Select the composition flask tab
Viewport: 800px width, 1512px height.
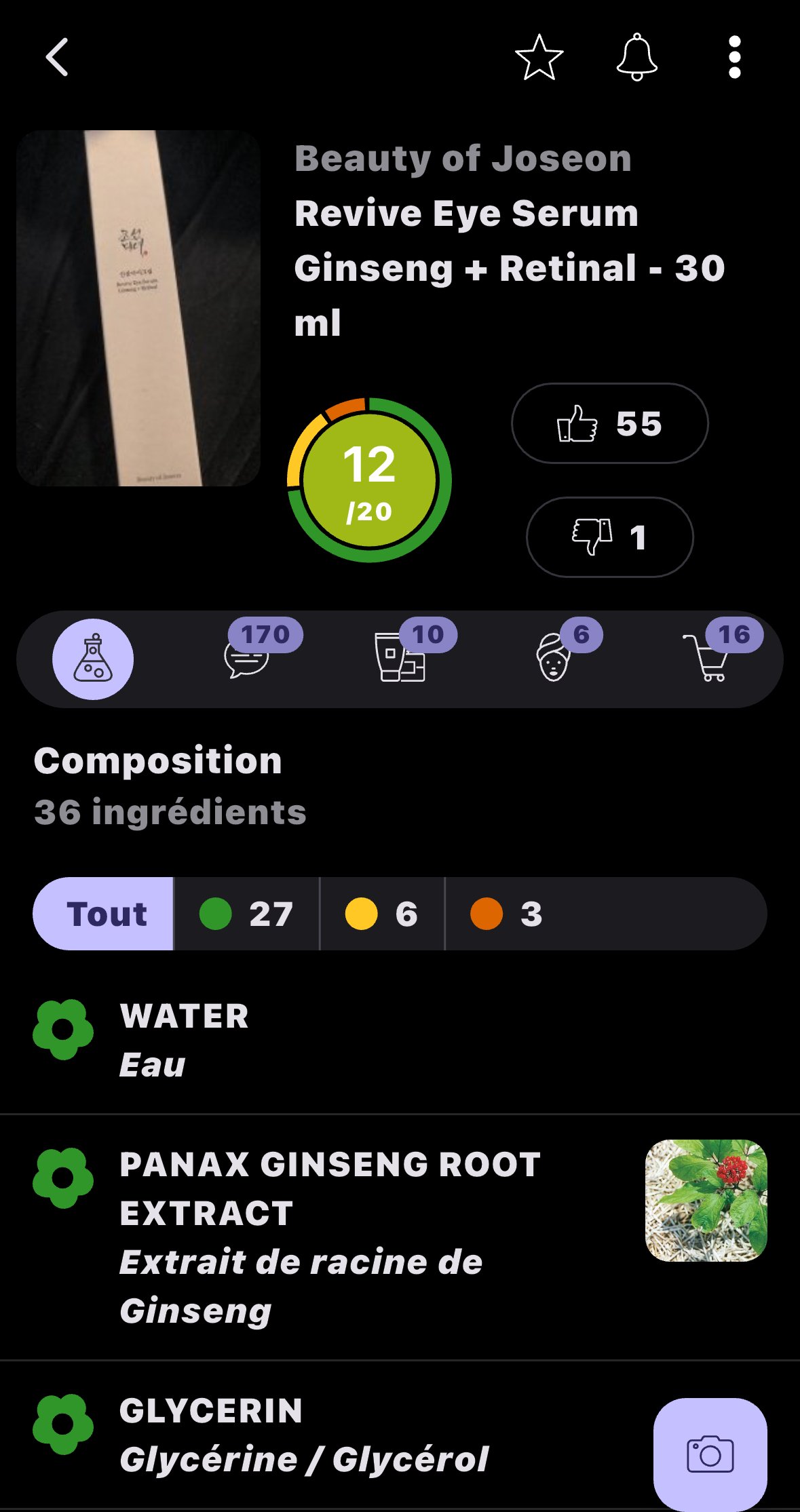(x=93, y=659)
